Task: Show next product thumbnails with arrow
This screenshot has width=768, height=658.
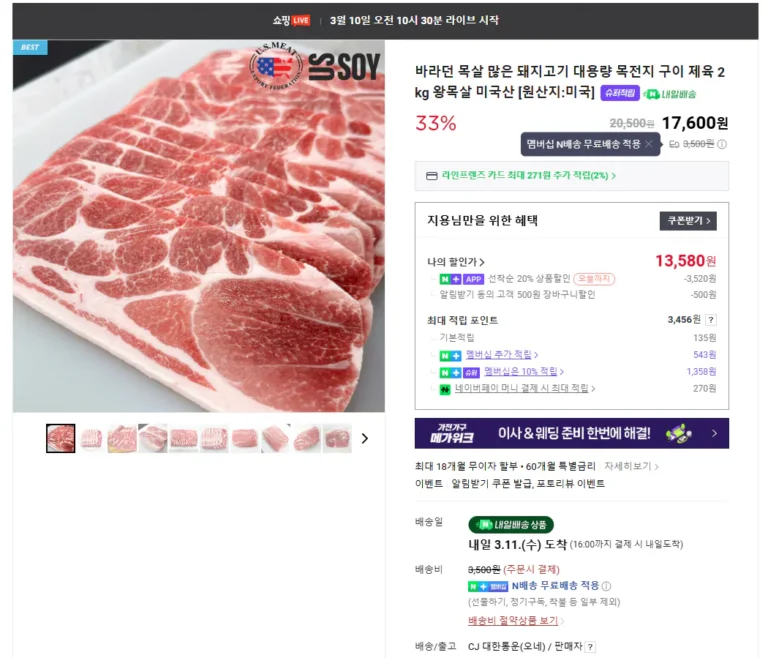Action: (x=365, y=438)
